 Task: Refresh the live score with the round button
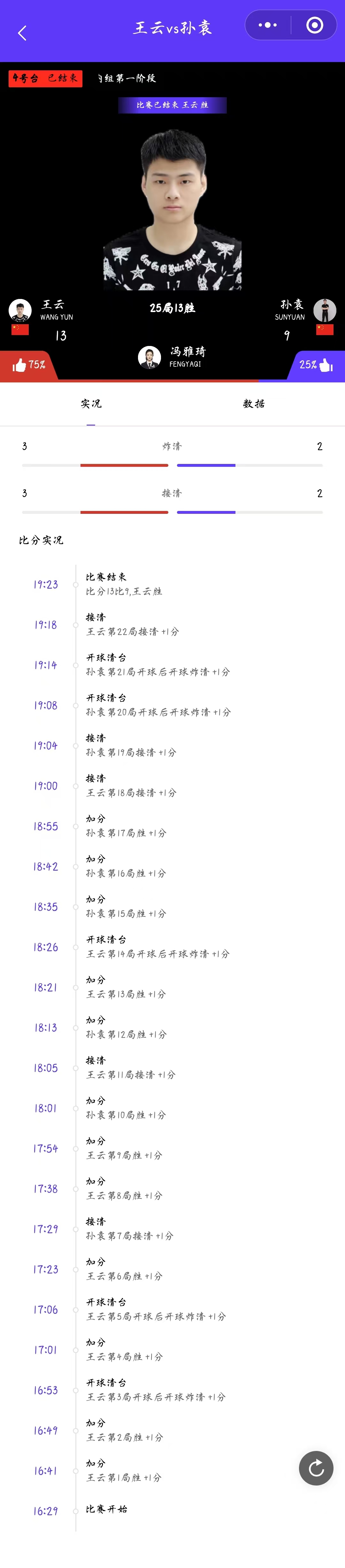(x=316, y=1468)
